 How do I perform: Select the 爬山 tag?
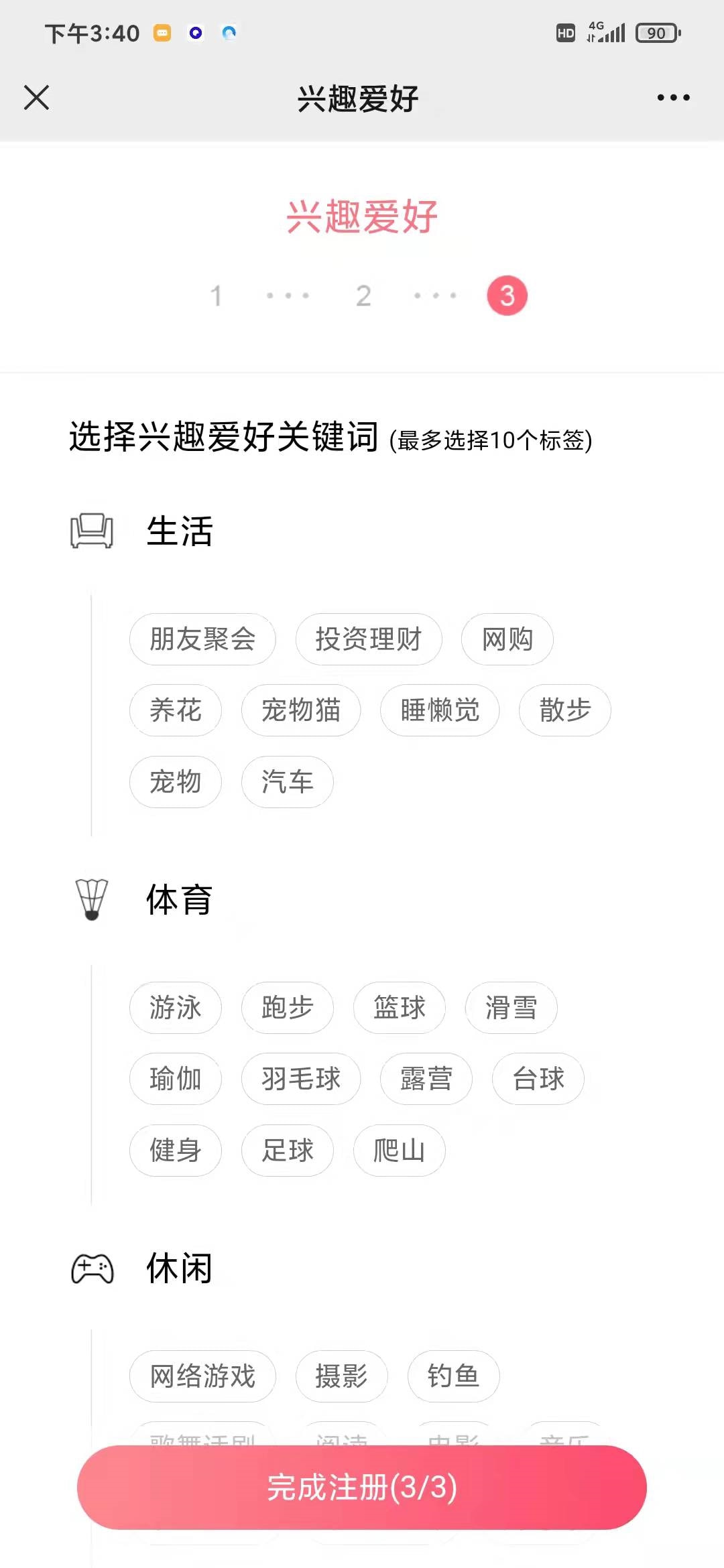pyautogui.click(x=400, y=1151)
